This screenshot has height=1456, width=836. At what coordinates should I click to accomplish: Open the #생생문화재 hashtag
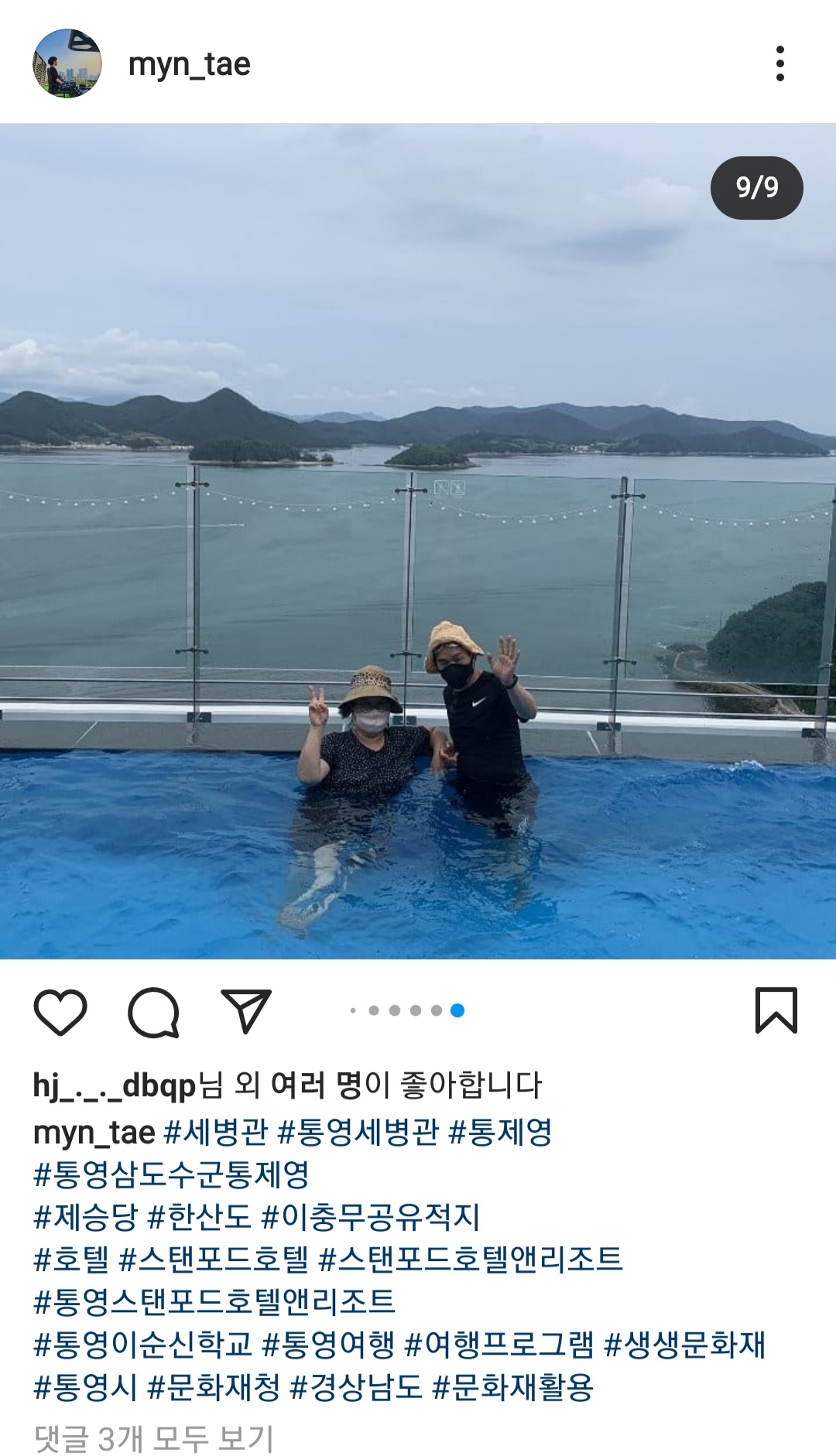click(x=684, y=1345)
